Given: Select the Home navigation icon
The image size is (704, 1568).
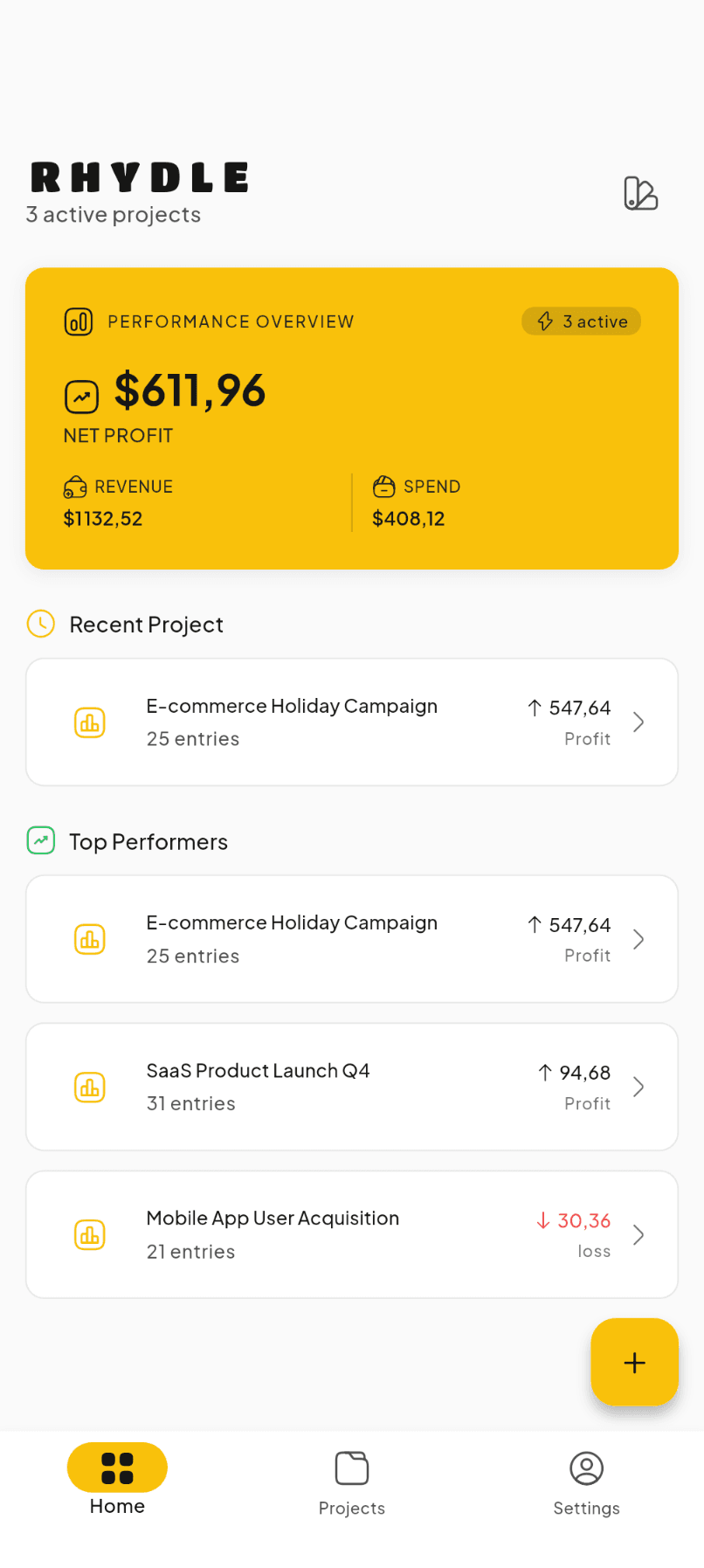Looking at the screenshot, I should tap(117, 1467).
